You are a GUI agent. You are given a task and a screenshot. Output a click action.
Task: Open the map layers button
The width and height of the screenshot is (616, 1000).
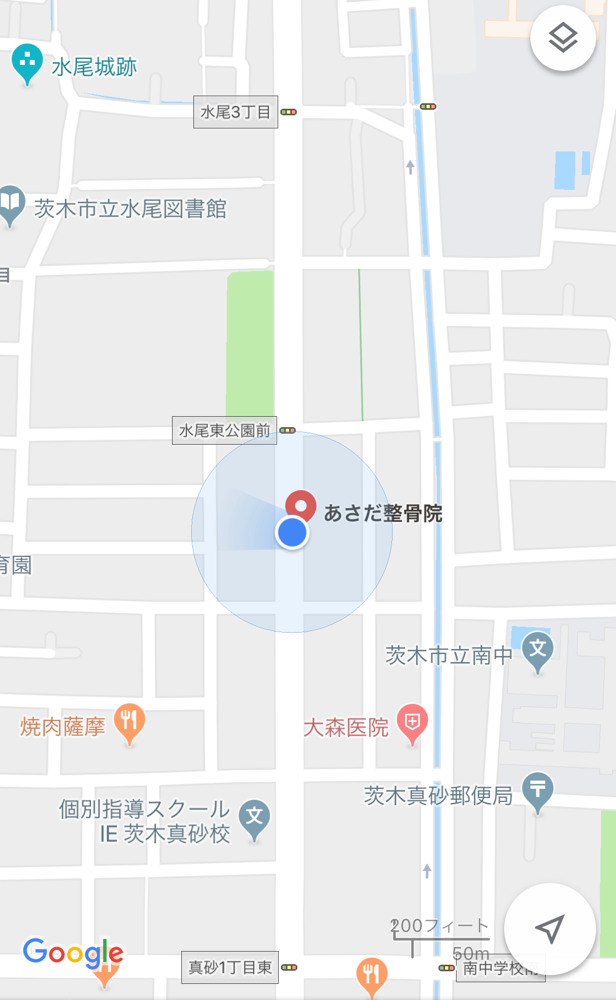pyautogui.click(x=563, y=38)
